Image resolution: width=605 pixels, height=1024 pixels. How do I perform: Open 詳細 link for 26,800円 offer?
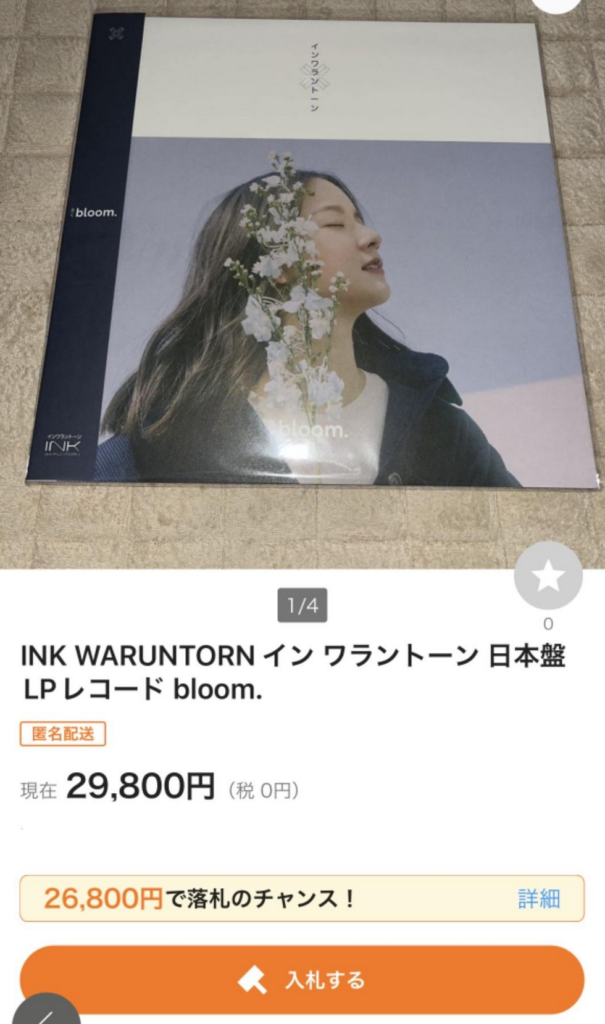coord(538,898)
